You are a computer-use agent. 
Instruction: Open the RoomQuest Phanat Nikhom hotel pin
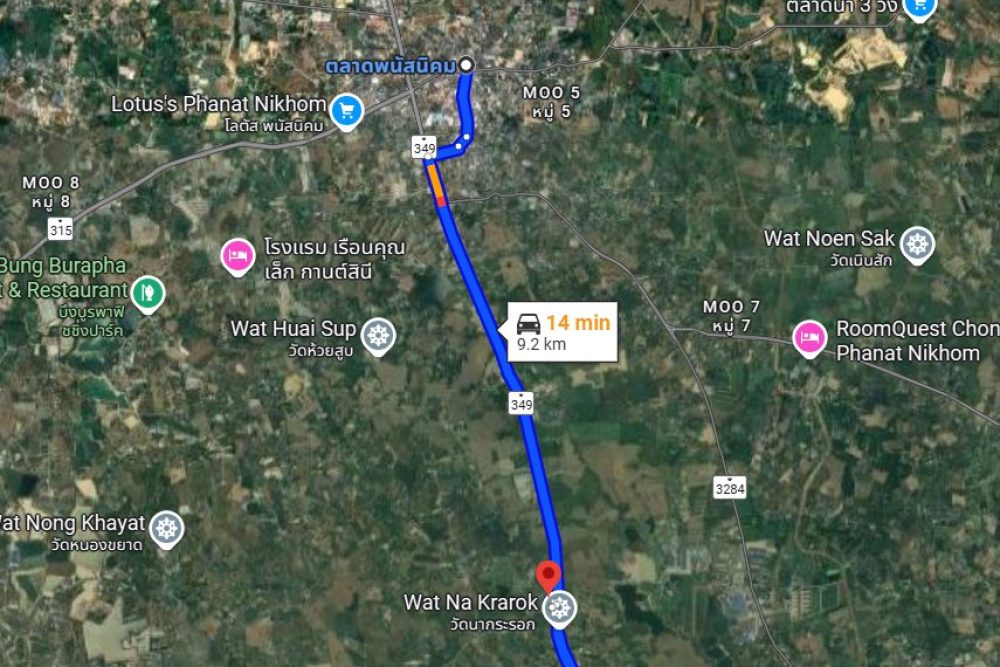tap(808, 337)
